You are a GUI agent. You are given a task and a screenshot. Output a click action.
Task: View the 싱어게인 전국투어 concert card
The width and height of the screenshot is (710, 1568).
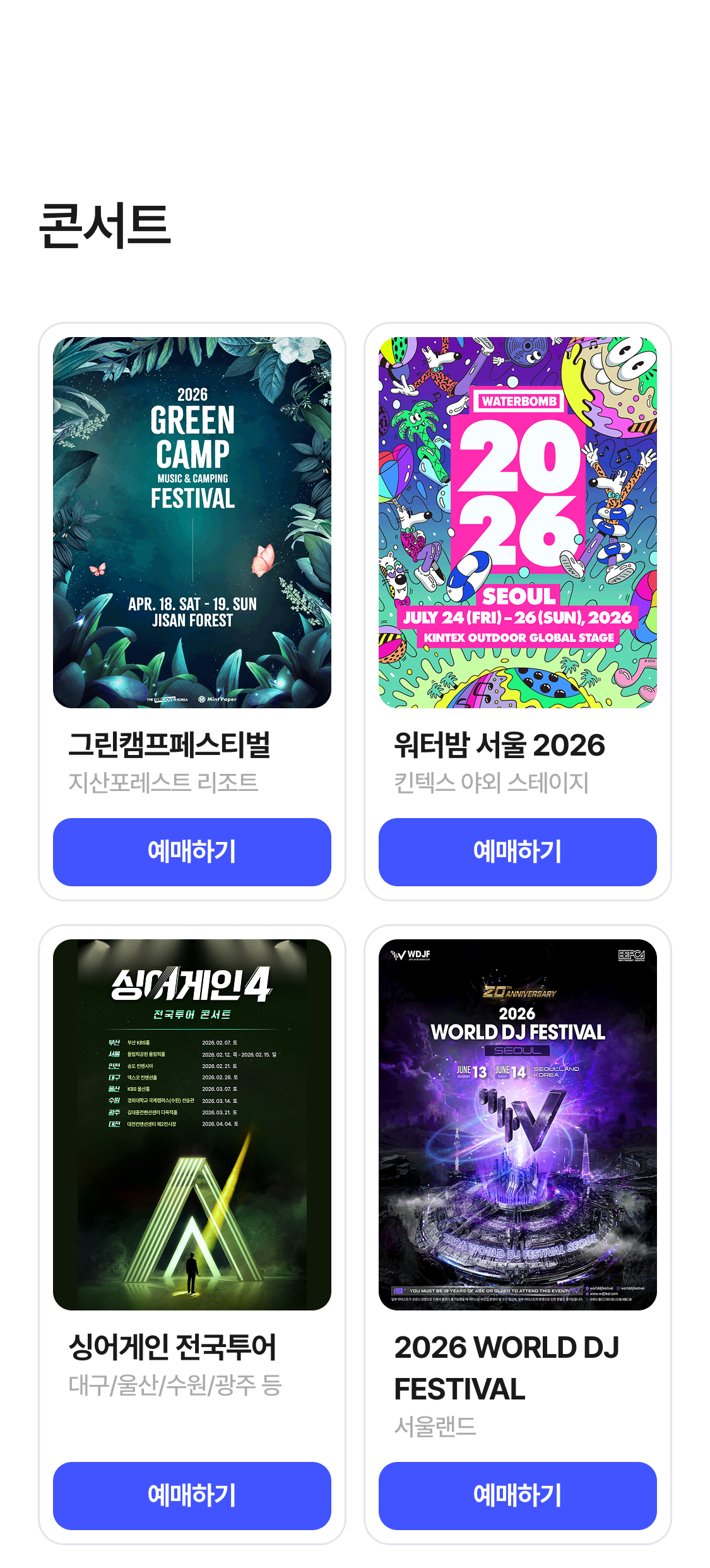coord(192,1124)
